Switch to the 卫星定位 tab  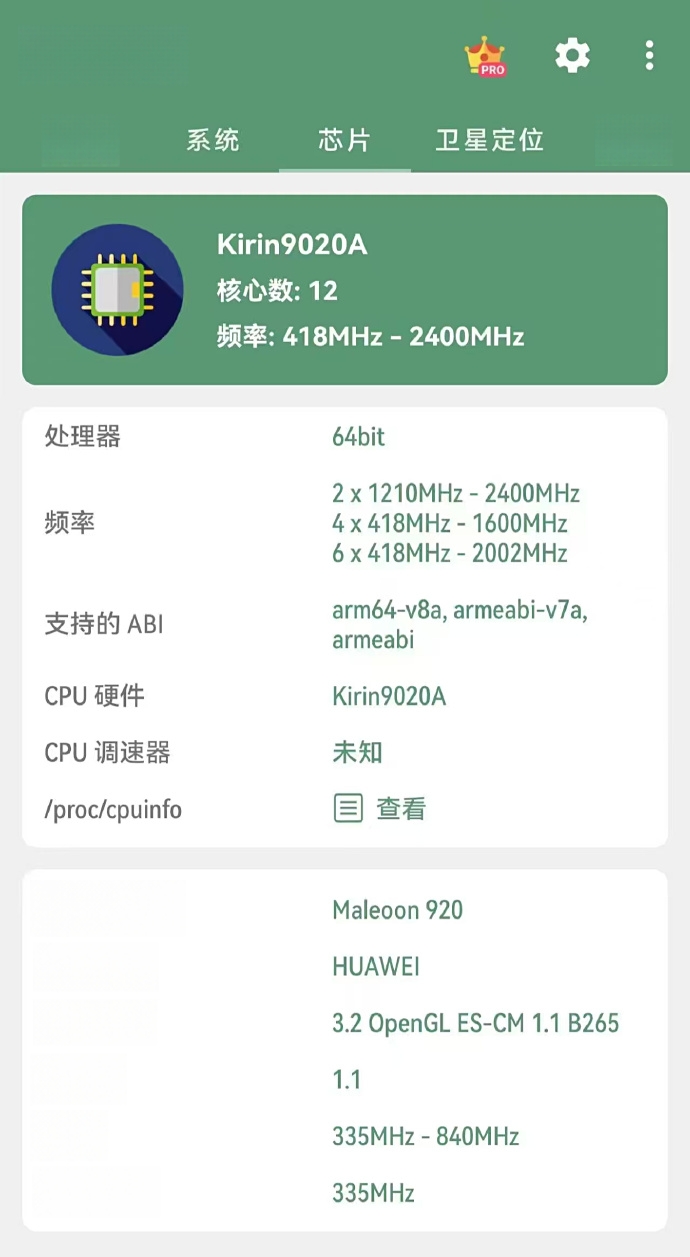pyautogui.click(x=490, y=139)
